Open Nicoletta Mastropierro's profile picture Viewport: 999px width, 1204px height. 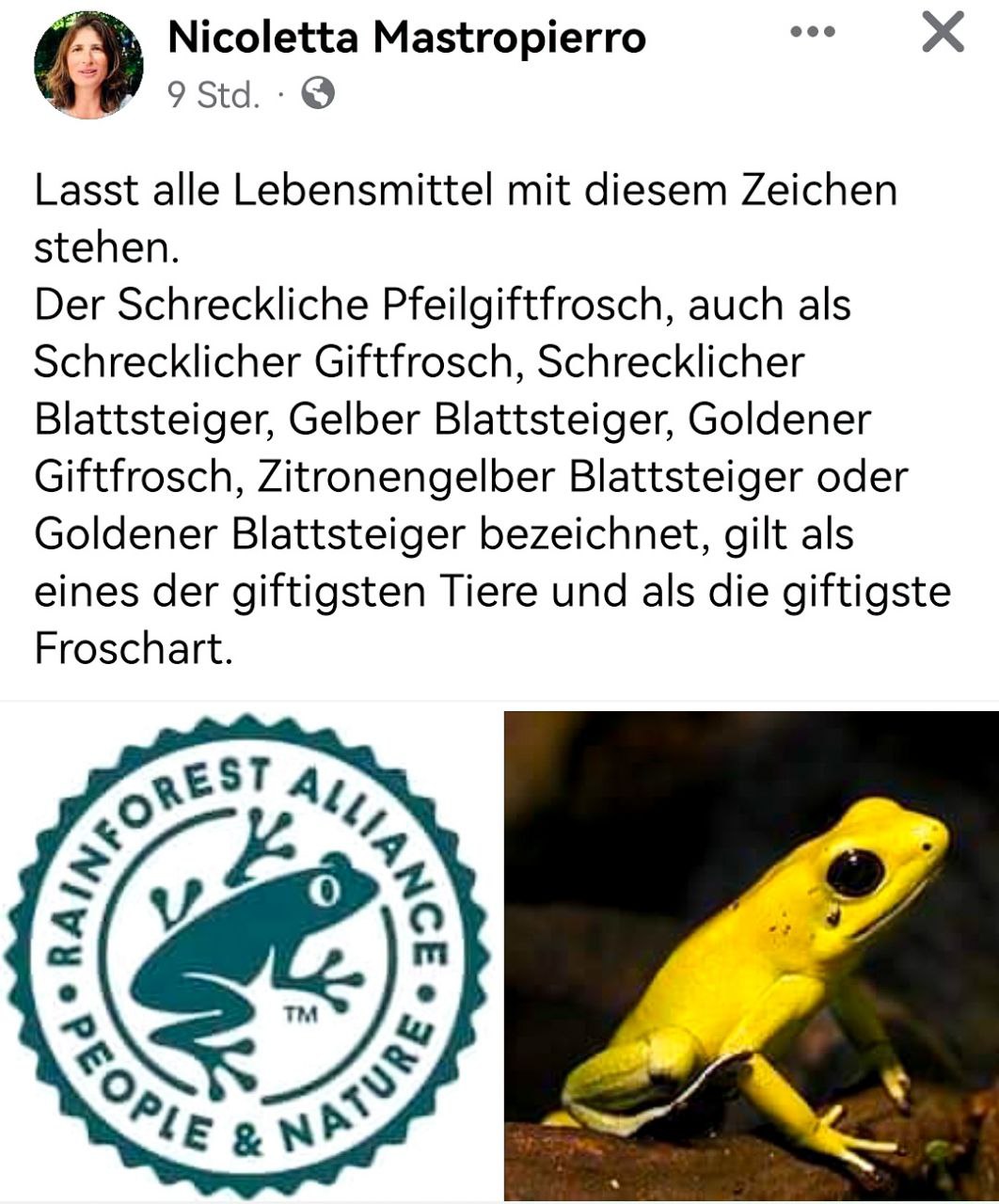88,65
